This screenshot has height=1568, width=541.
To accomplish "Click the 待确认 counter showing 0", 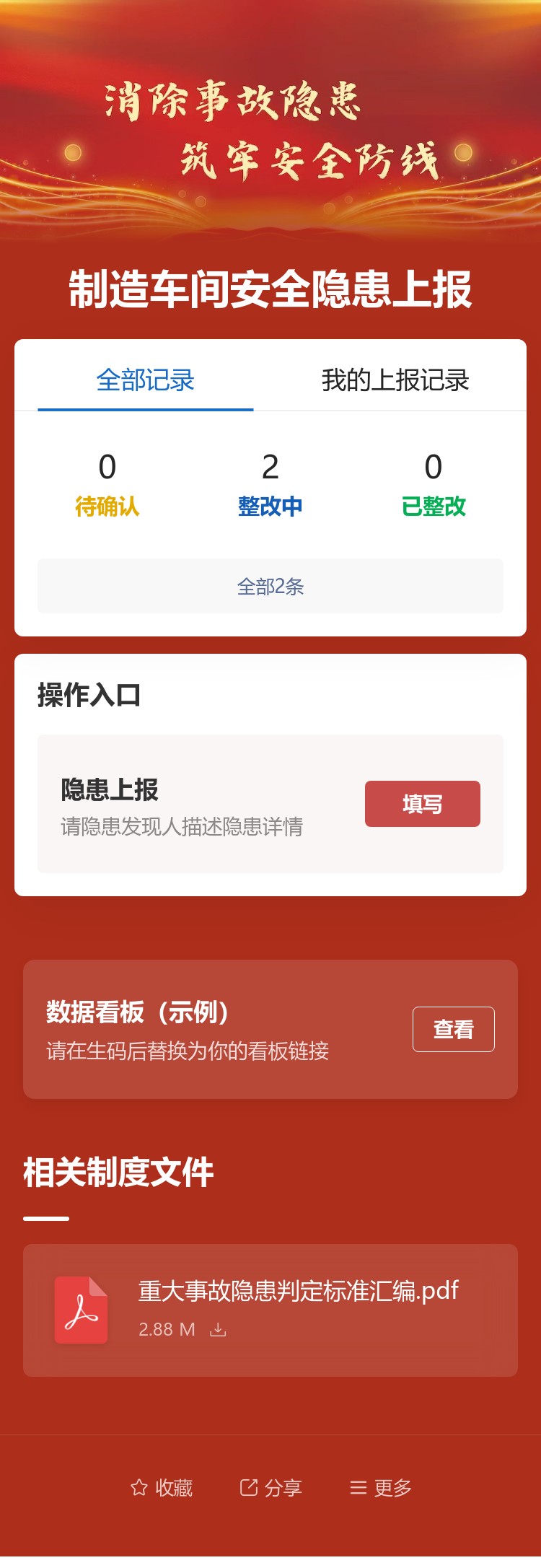I will 107,482.
